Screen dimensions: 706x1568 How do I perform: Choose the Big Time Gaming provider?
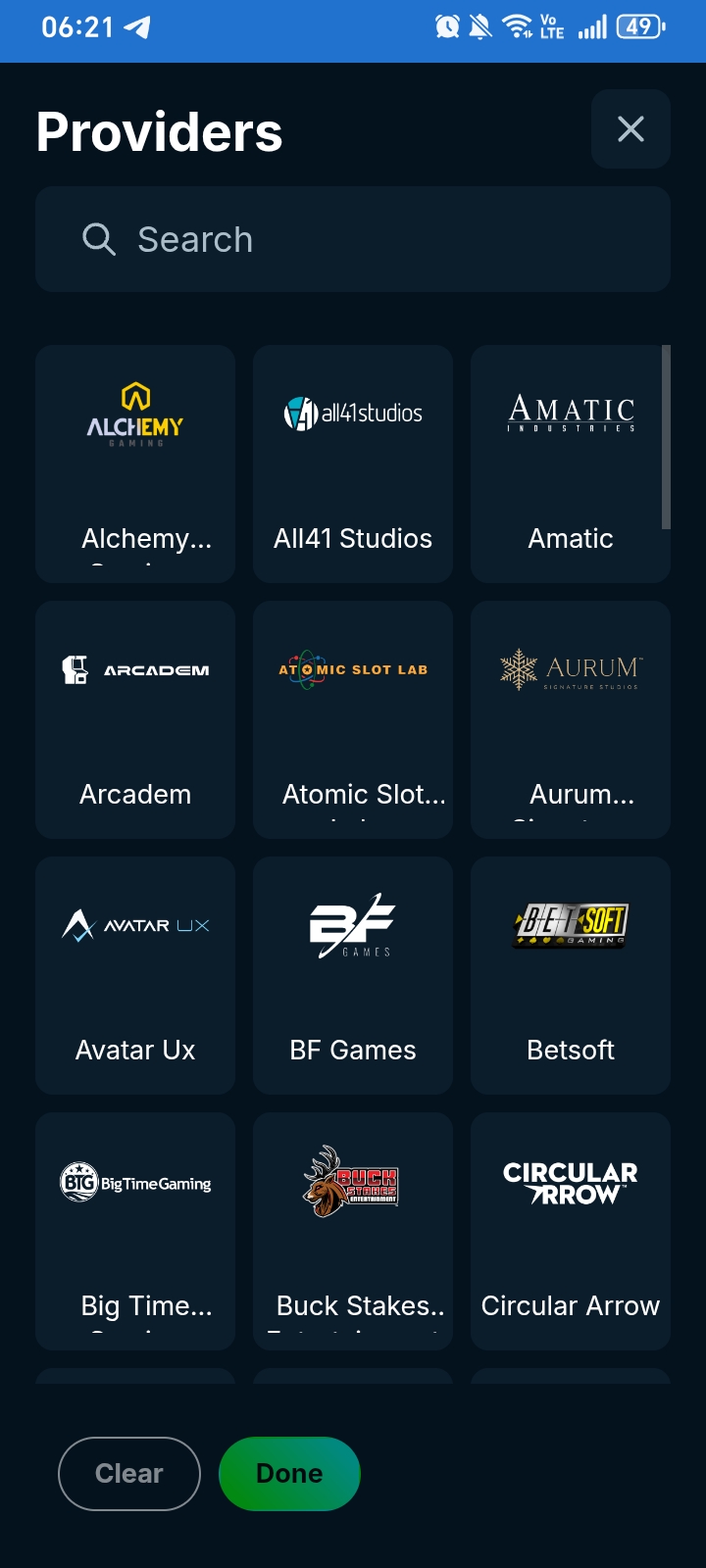tap(135, 1231)
